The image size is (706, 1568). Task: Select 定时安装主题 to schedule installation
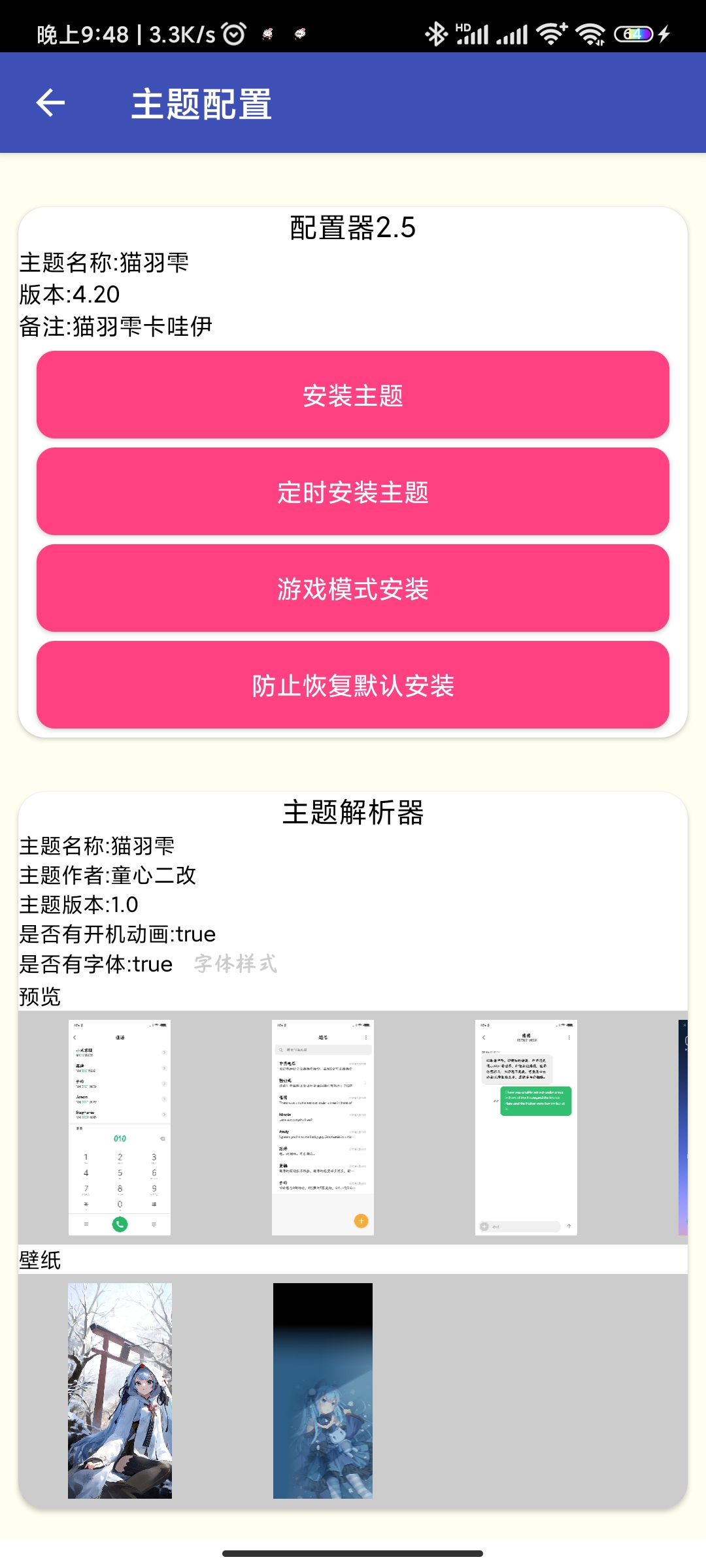point(353,491)
